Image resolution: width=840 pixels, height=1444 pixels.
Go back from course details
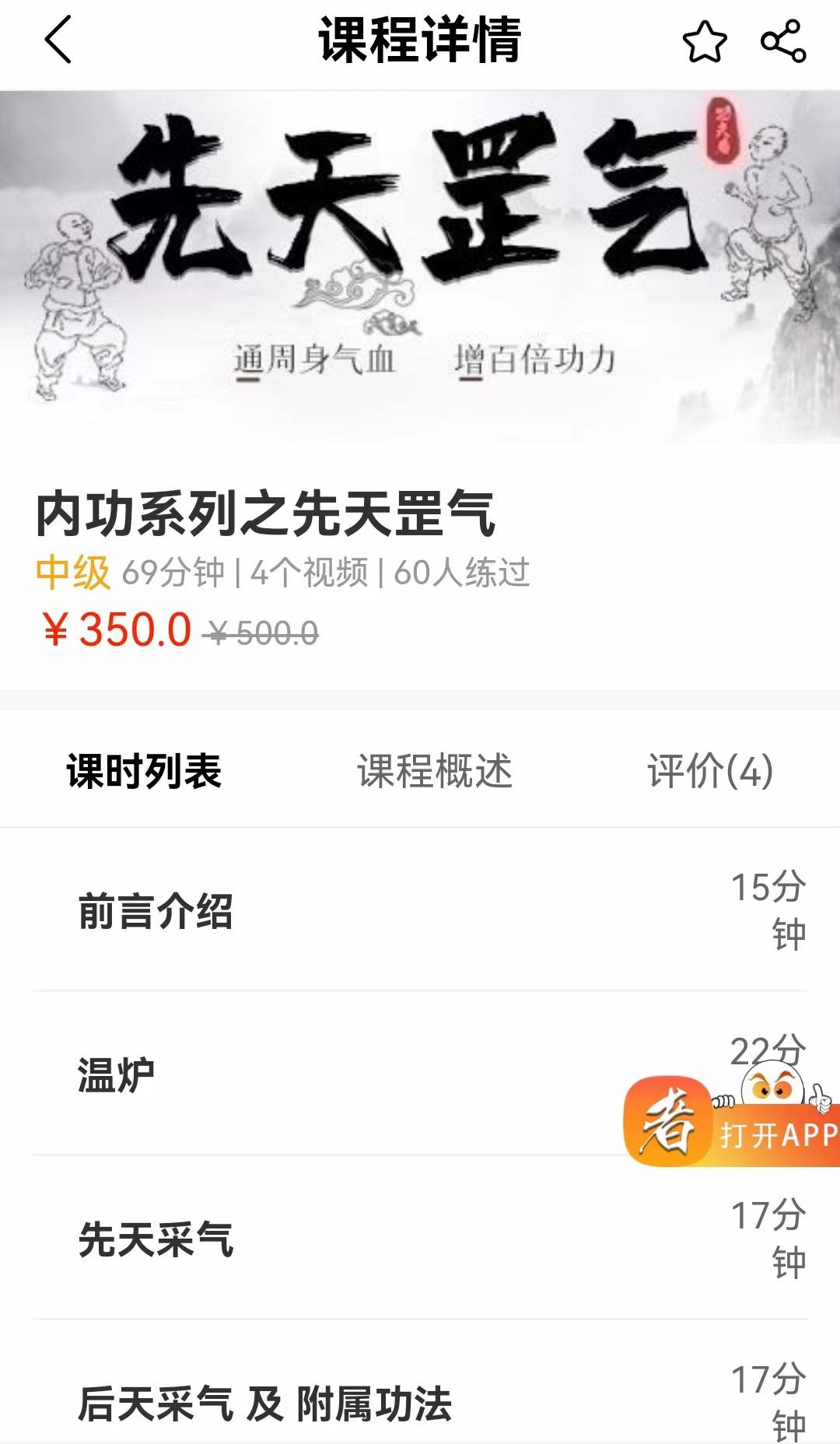pos(58,40)
